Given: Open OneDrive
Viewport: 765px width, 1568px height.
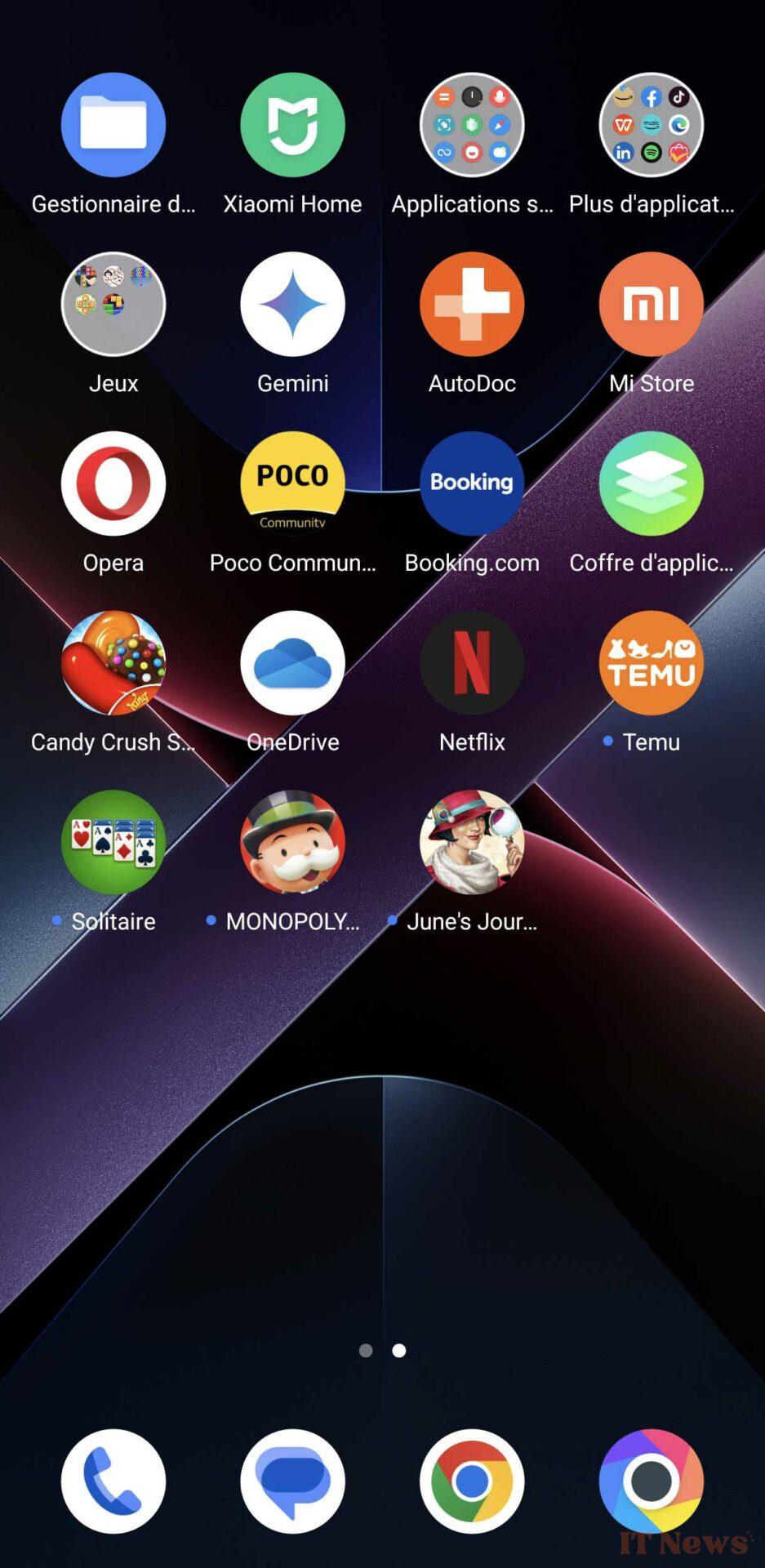Looking at the screenshot, I should (292, 662).
